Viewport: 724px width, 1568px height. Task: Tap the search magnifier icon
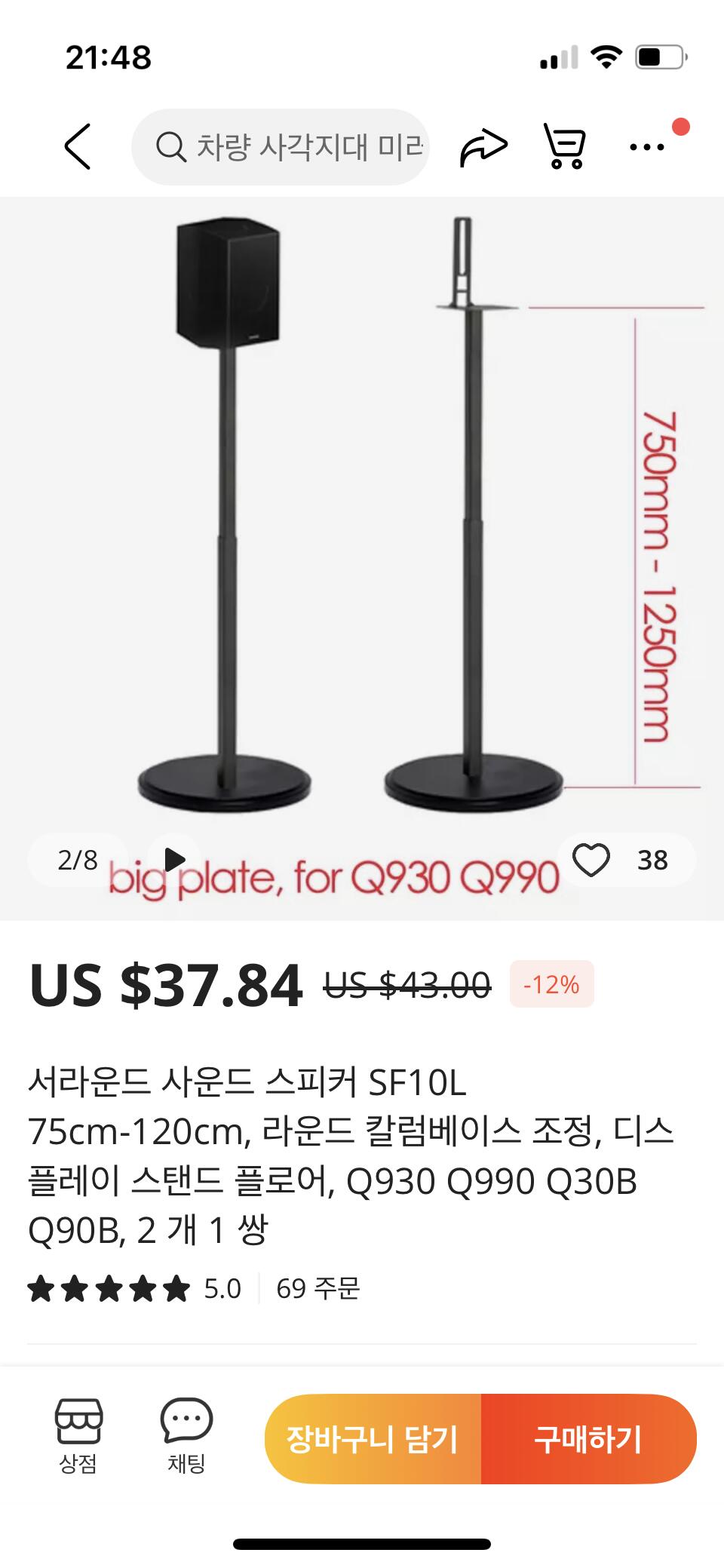tap(173, 146)
